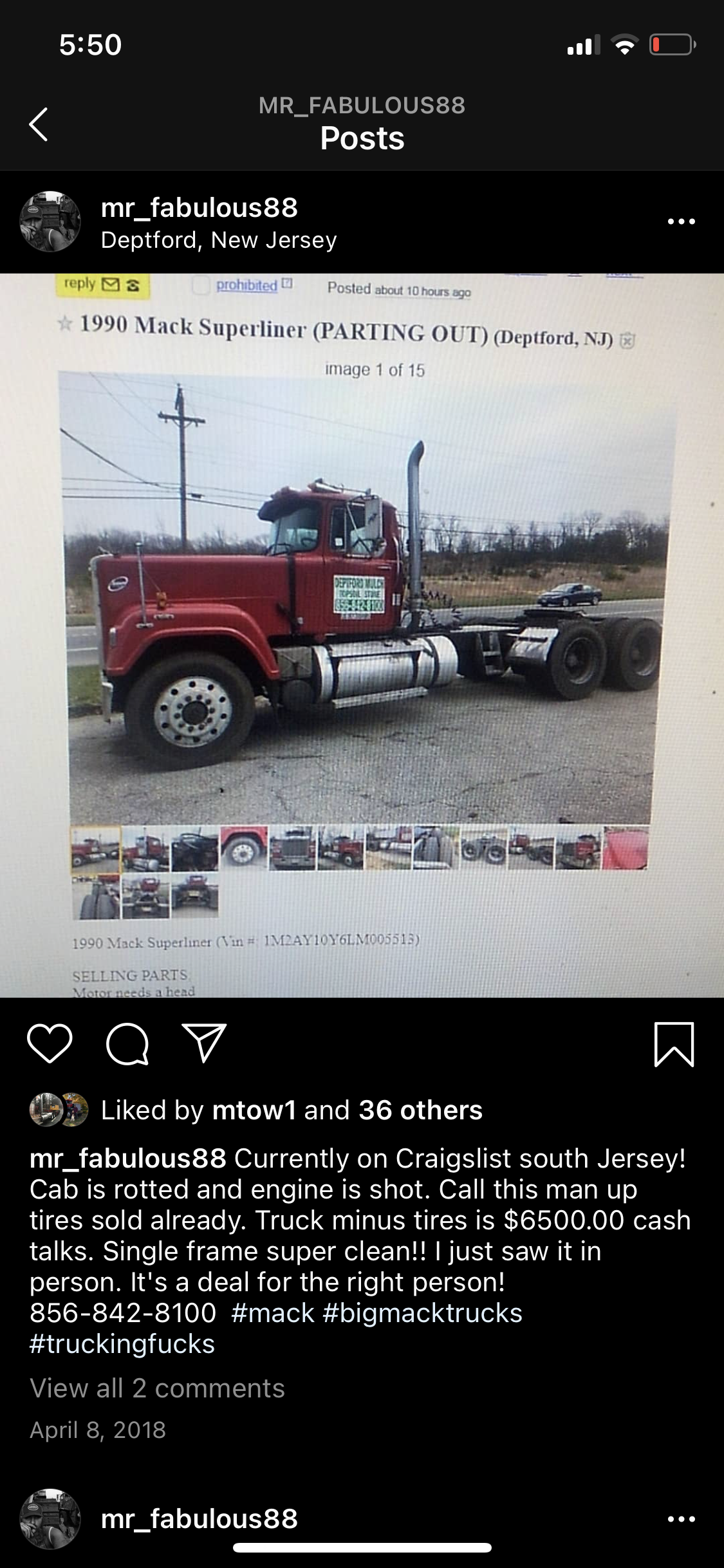The image size is (724, 1568).
Task: Open the #truckingfucks hashtag
Action: (x=122, y=1344)
